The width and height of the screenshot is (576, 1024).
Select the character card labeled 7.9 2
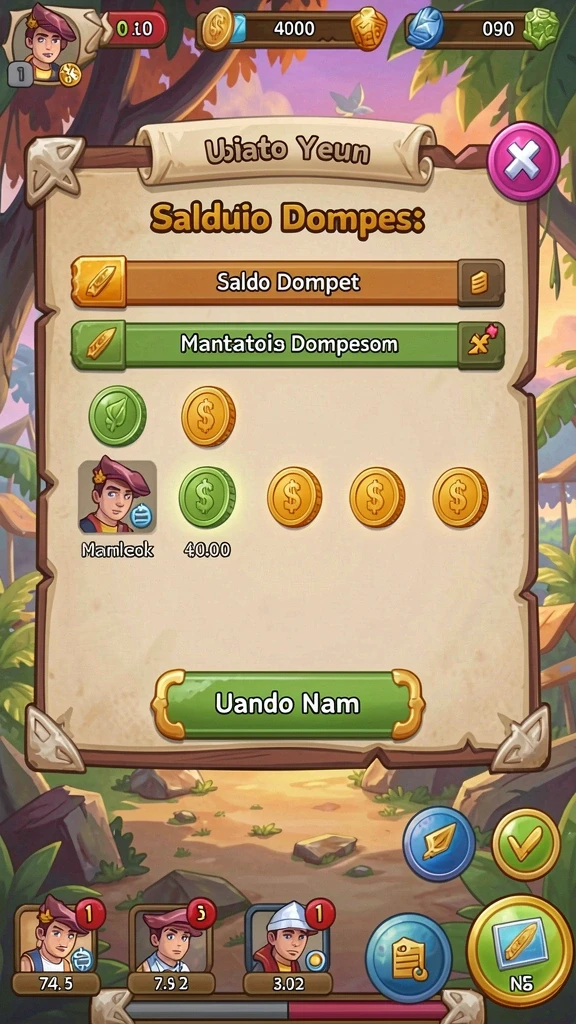tap(171, 946)
